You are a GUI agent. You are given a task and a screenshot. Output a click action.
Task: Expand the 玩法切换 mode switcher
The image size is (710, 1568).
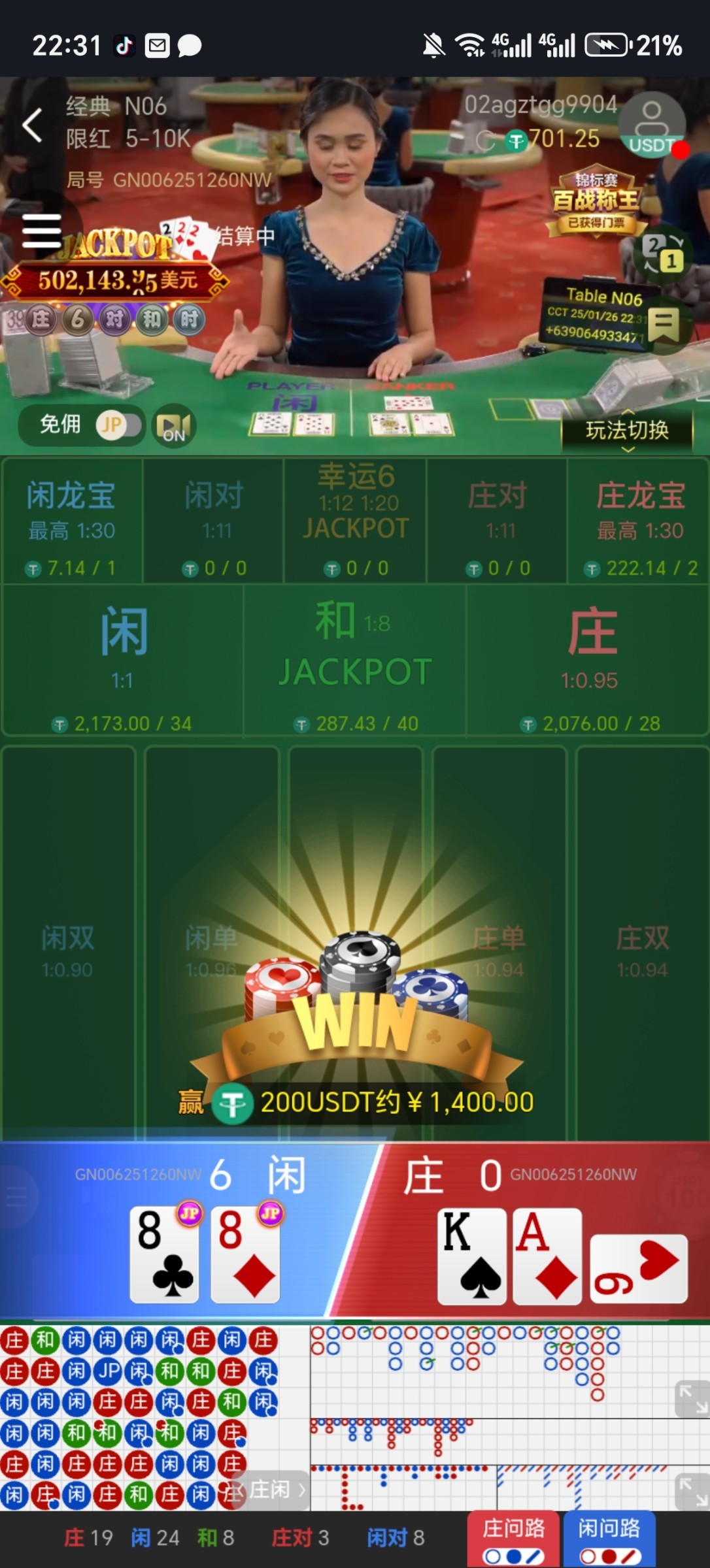627,430
